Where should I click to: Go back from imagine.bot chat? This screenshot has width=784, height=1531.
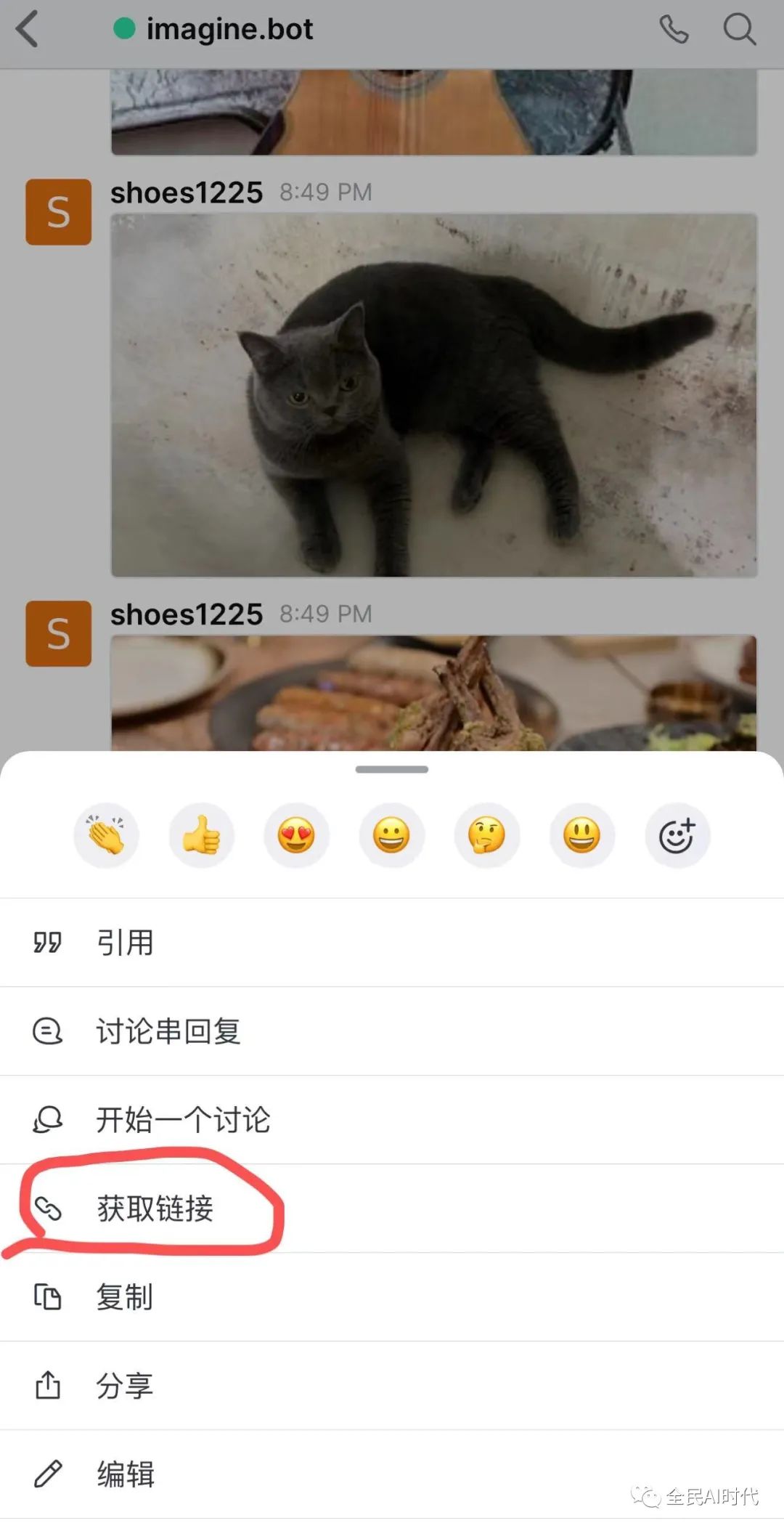(x=28, y=31)
